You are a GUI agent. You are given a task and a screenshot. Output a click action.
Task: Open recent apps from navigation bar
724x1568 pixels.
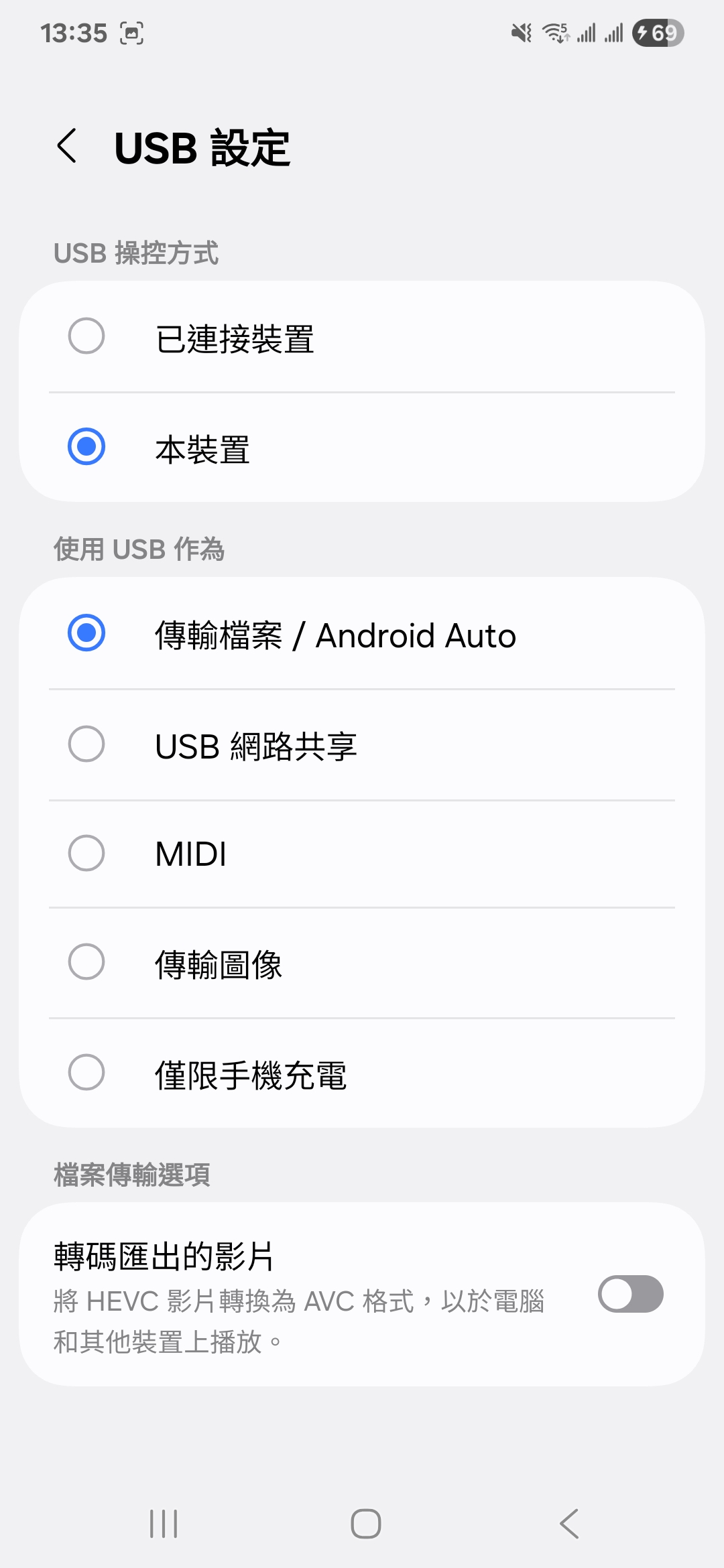[164, 1524]
